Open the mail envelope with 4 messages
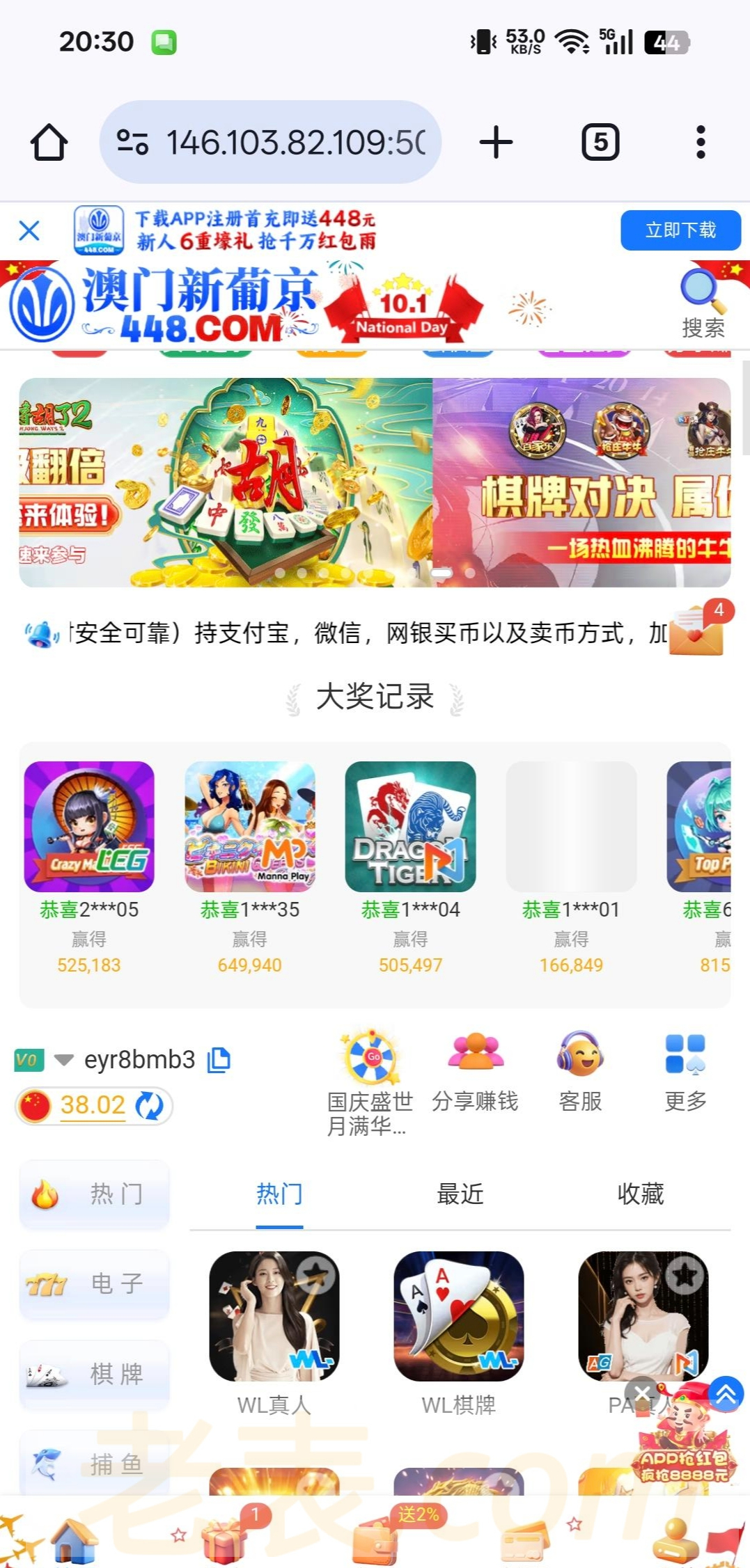This screenshot has width=750, height=1568. coord(696,630)
